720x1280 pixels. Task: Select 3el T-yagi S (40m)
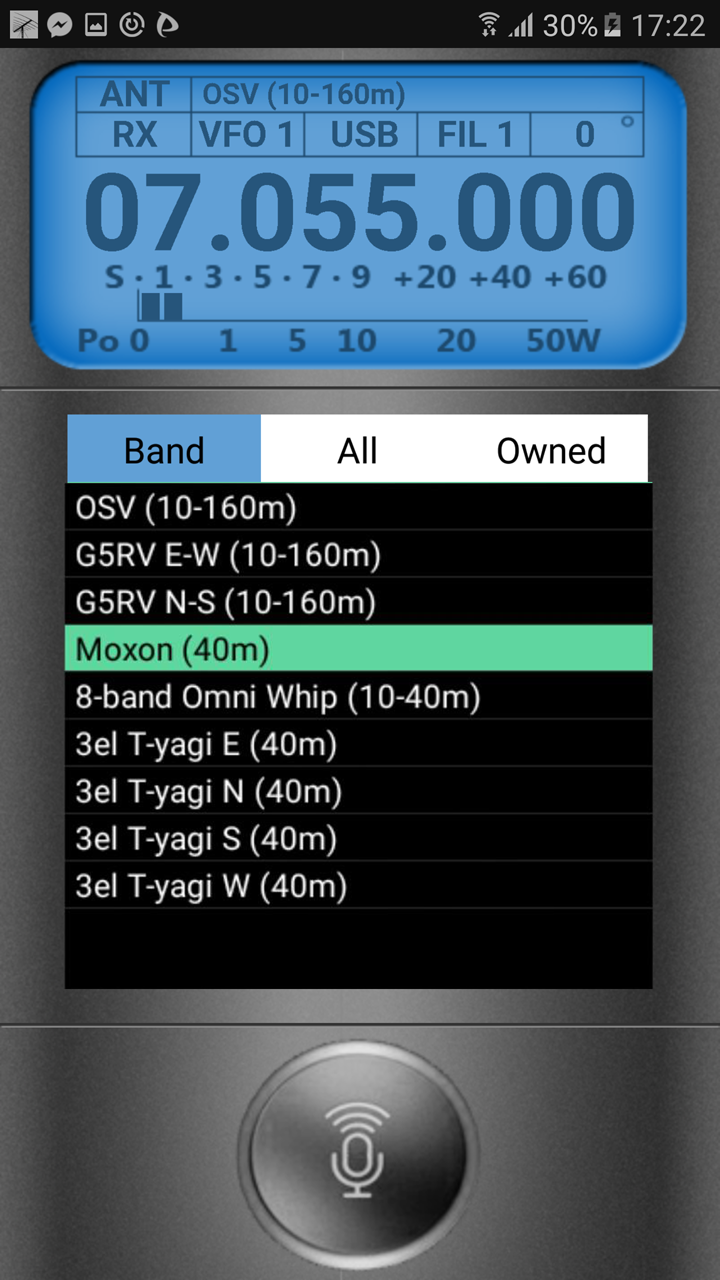(x=358, y=839)
